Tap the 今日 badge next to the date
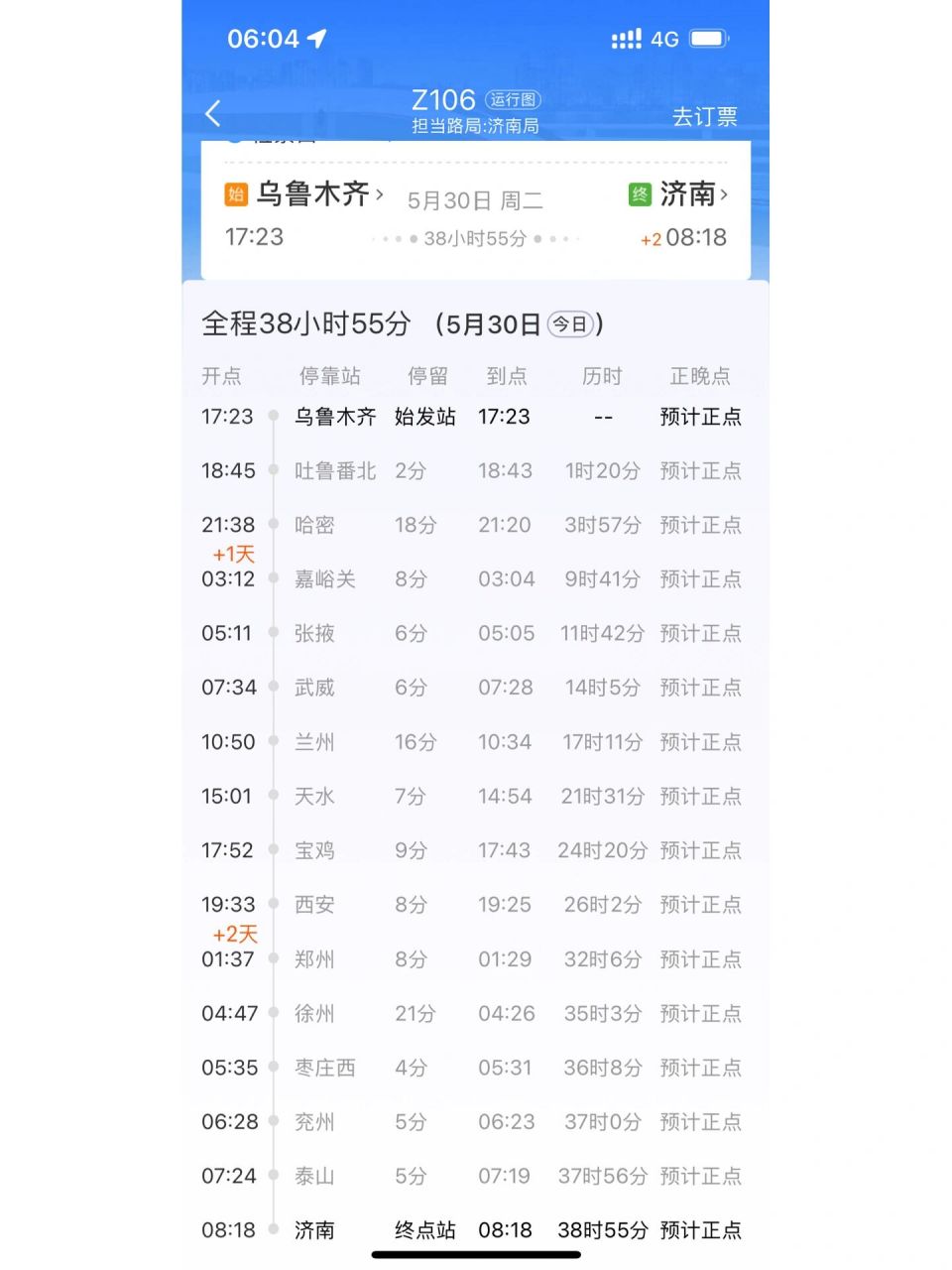The height and width of the screenshot is (1270, 952). point(570,324)
